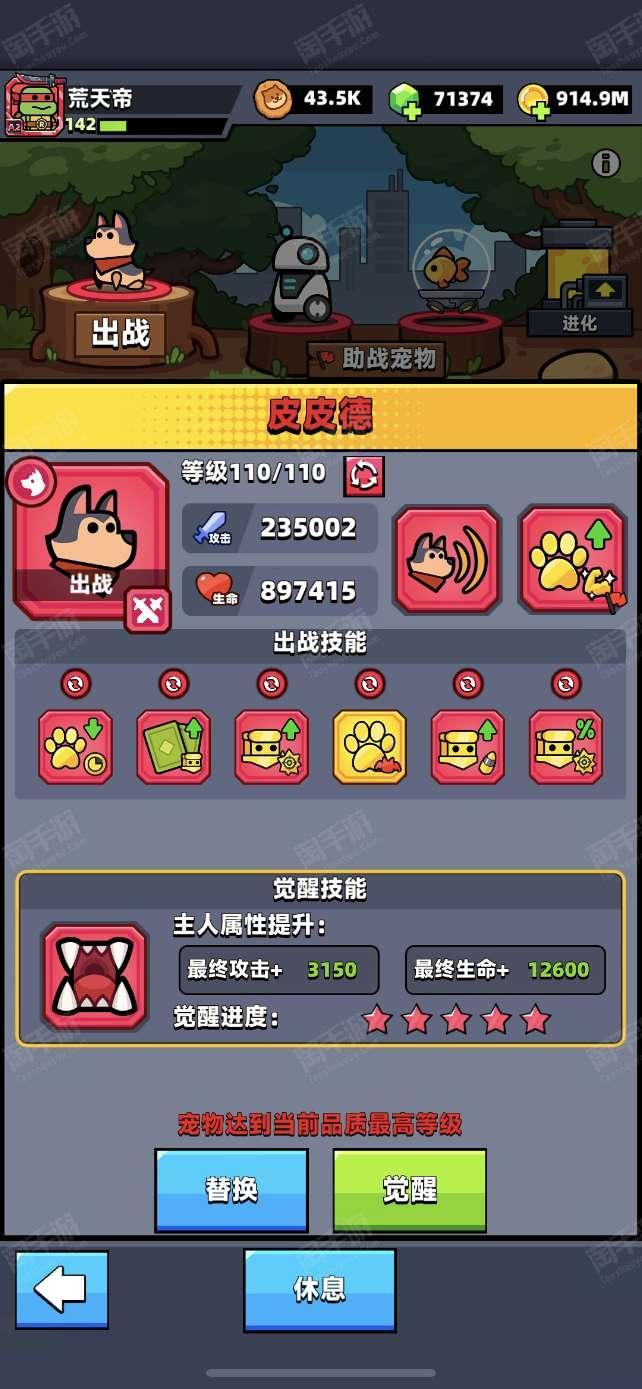Tap the refresh icon next to 等级110/110

(364, 476)
